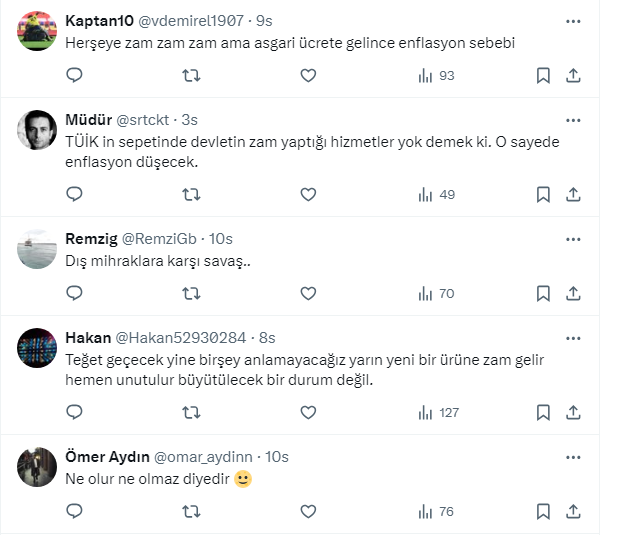Viewport: 628px width, 535px height.
Task: Like Ömer Aydın's tweet
Action: click(308, 511)
